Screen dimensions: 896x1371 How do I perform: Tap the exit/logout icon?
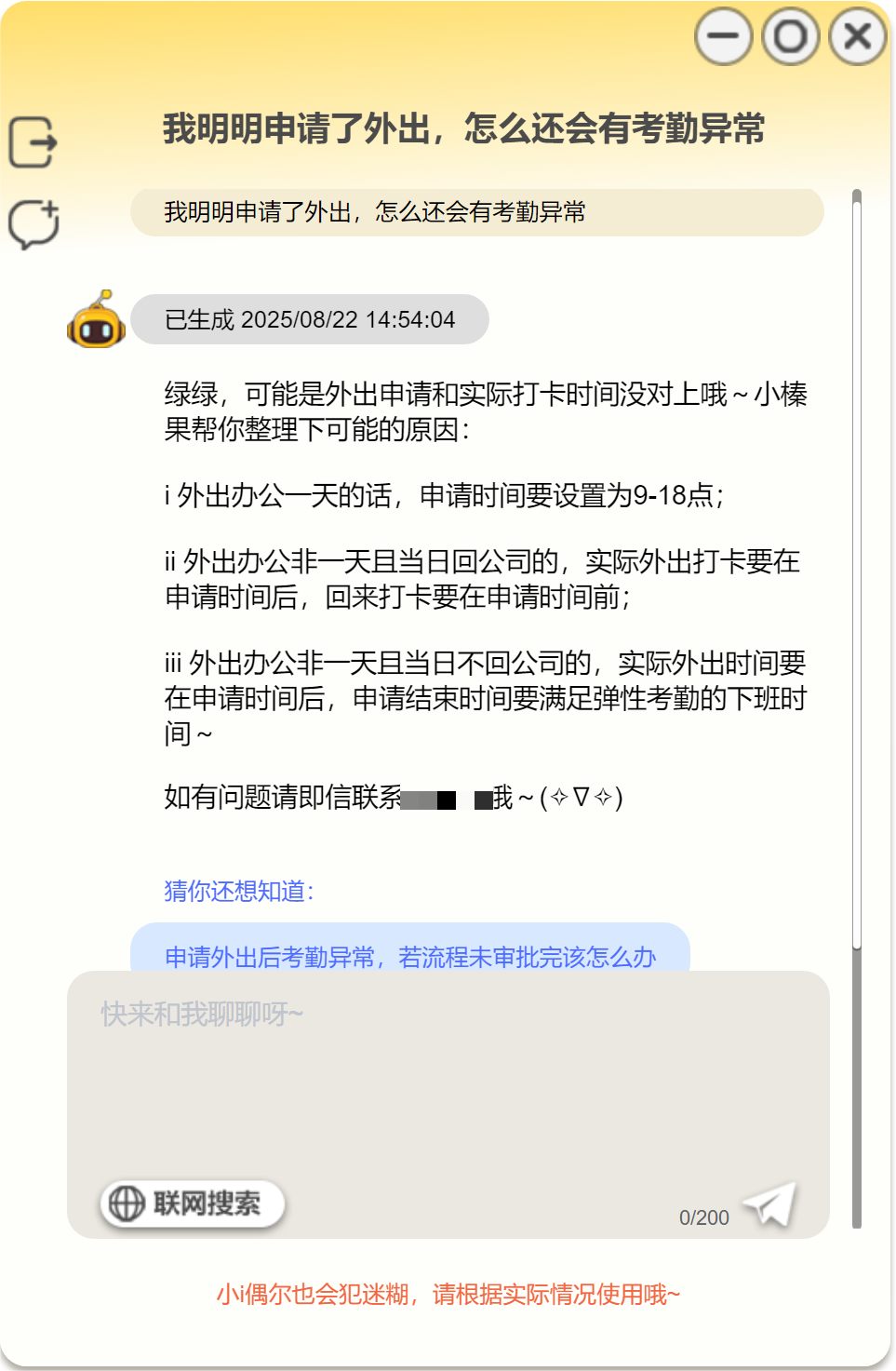click(x=33, y=142)
